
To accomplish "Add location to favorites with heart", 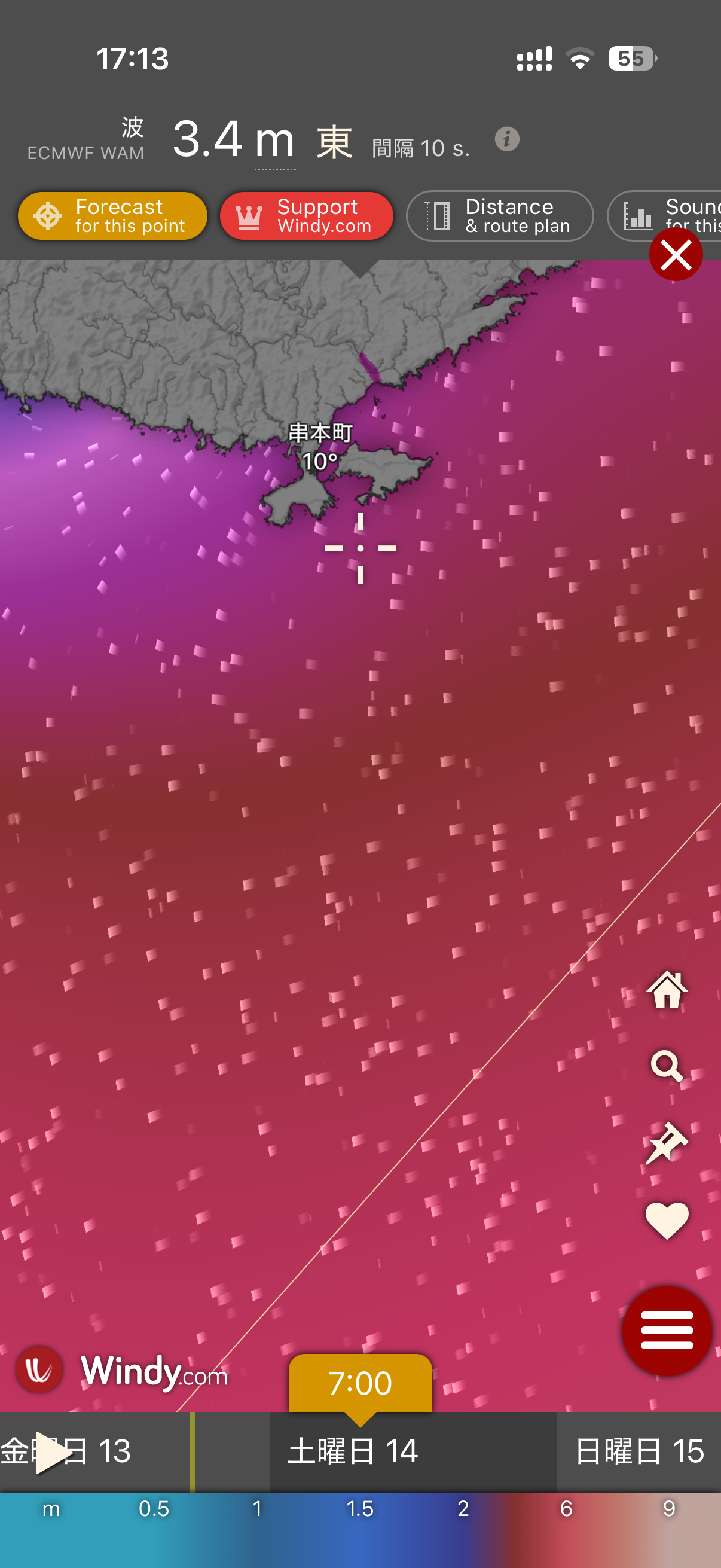I will tap(667, 1220).
